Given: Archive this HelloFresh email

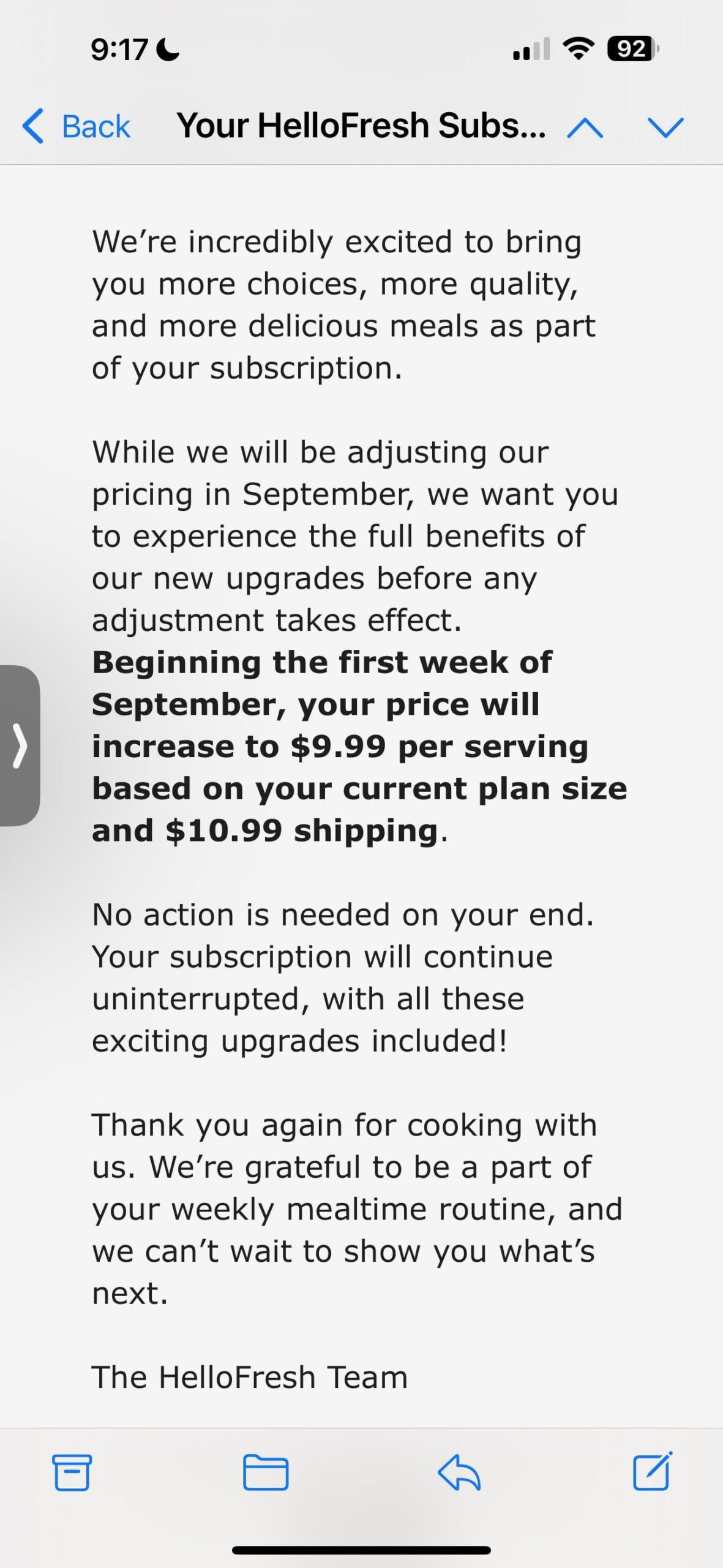Looking at the screenshot, I should click(72, 1472).
